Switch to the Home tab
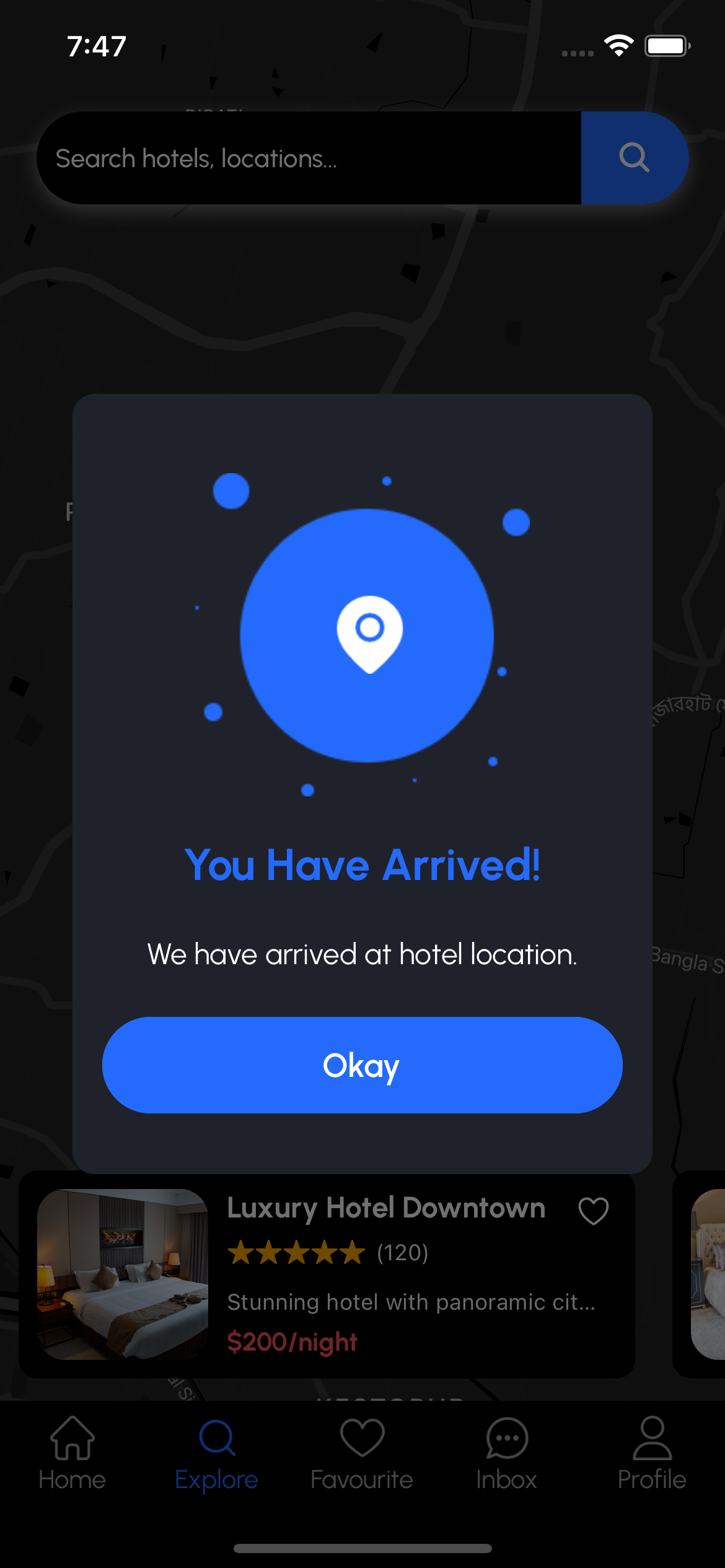The height and width of the screenshot is (1568, 725). click(x=72, y=1453)
